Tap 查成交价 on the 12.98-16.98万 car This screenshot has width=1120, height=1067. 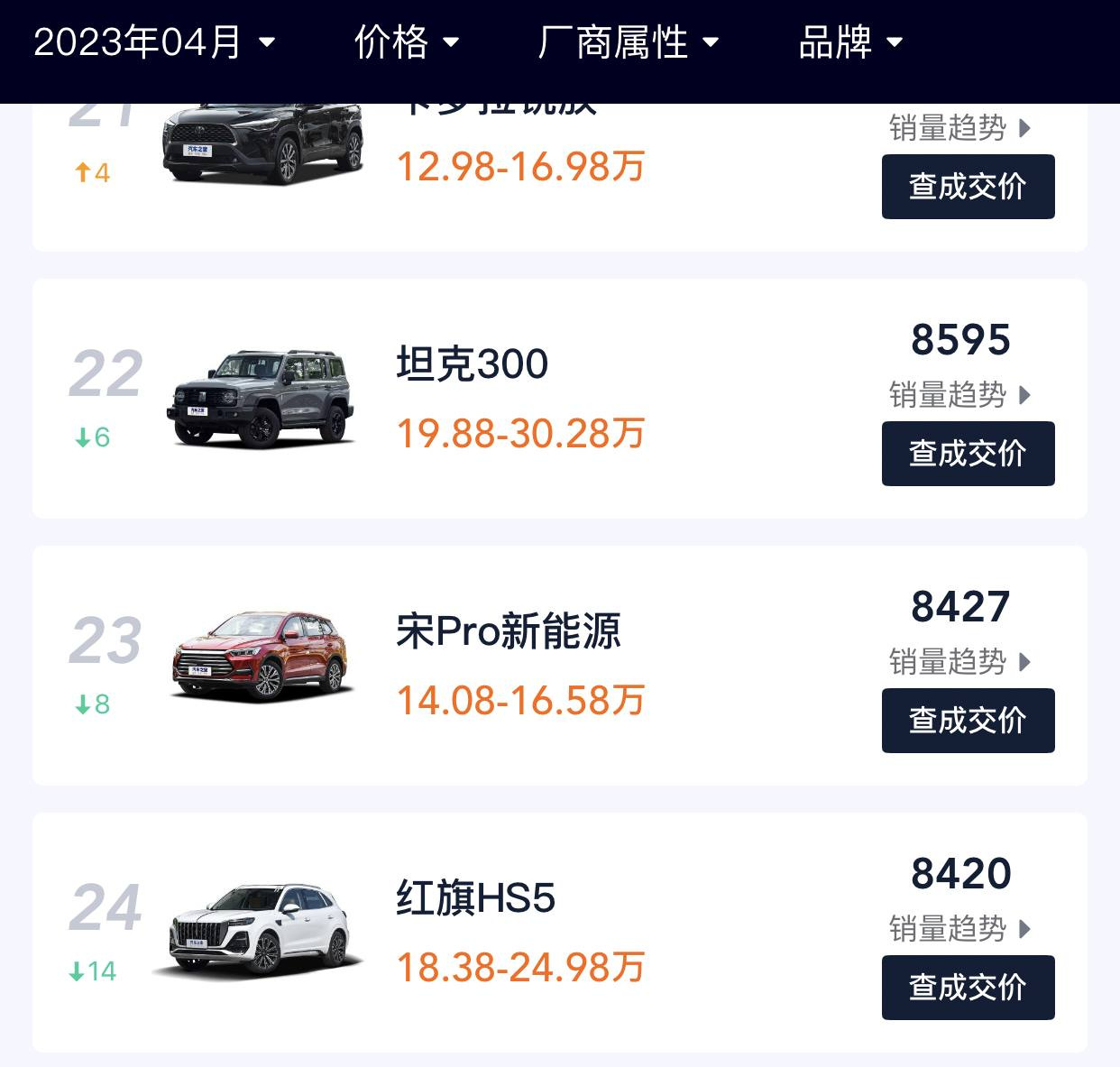click(968, 187)
